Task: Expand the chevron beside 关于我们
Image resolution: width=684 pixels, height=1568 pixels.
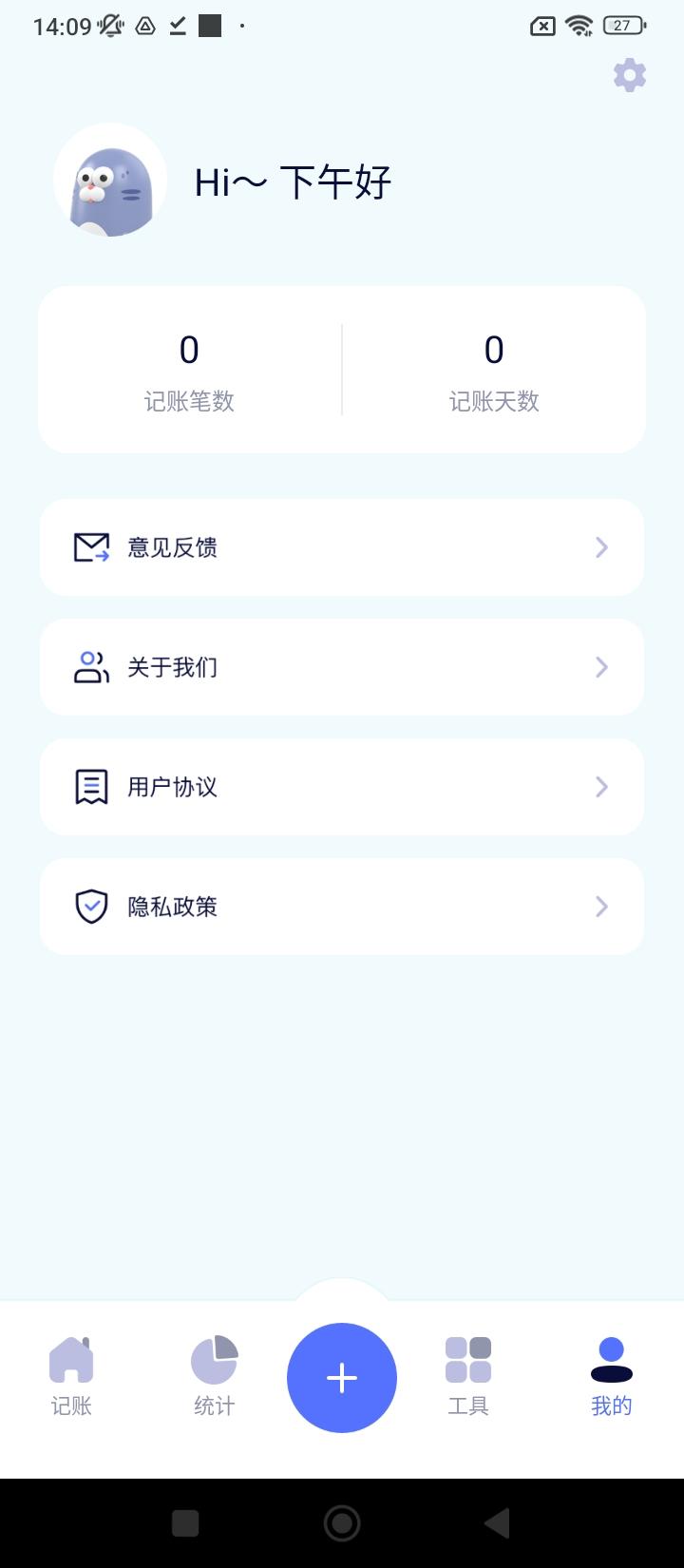Action: pos(600,667)
